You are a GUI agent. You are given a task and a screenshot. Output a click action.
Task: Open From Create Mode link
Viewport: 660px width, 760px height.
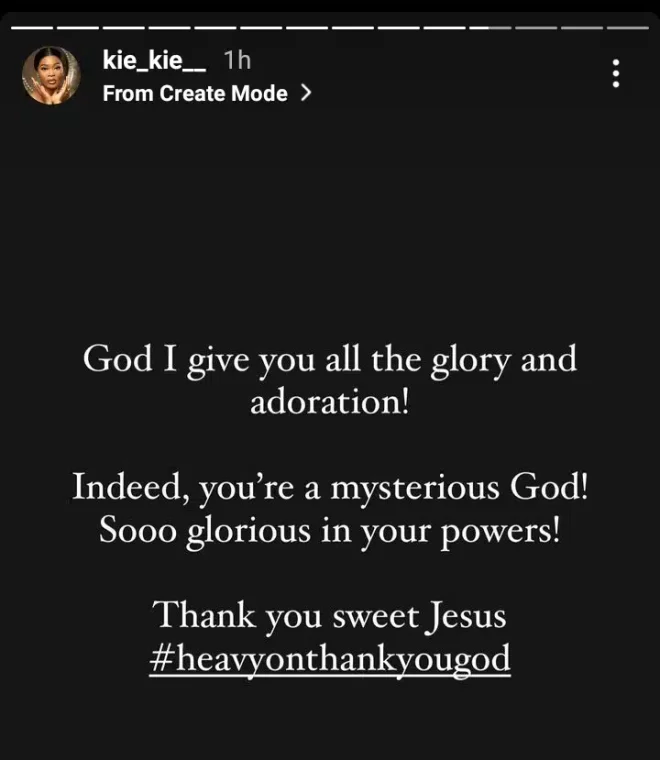[206, 94]
